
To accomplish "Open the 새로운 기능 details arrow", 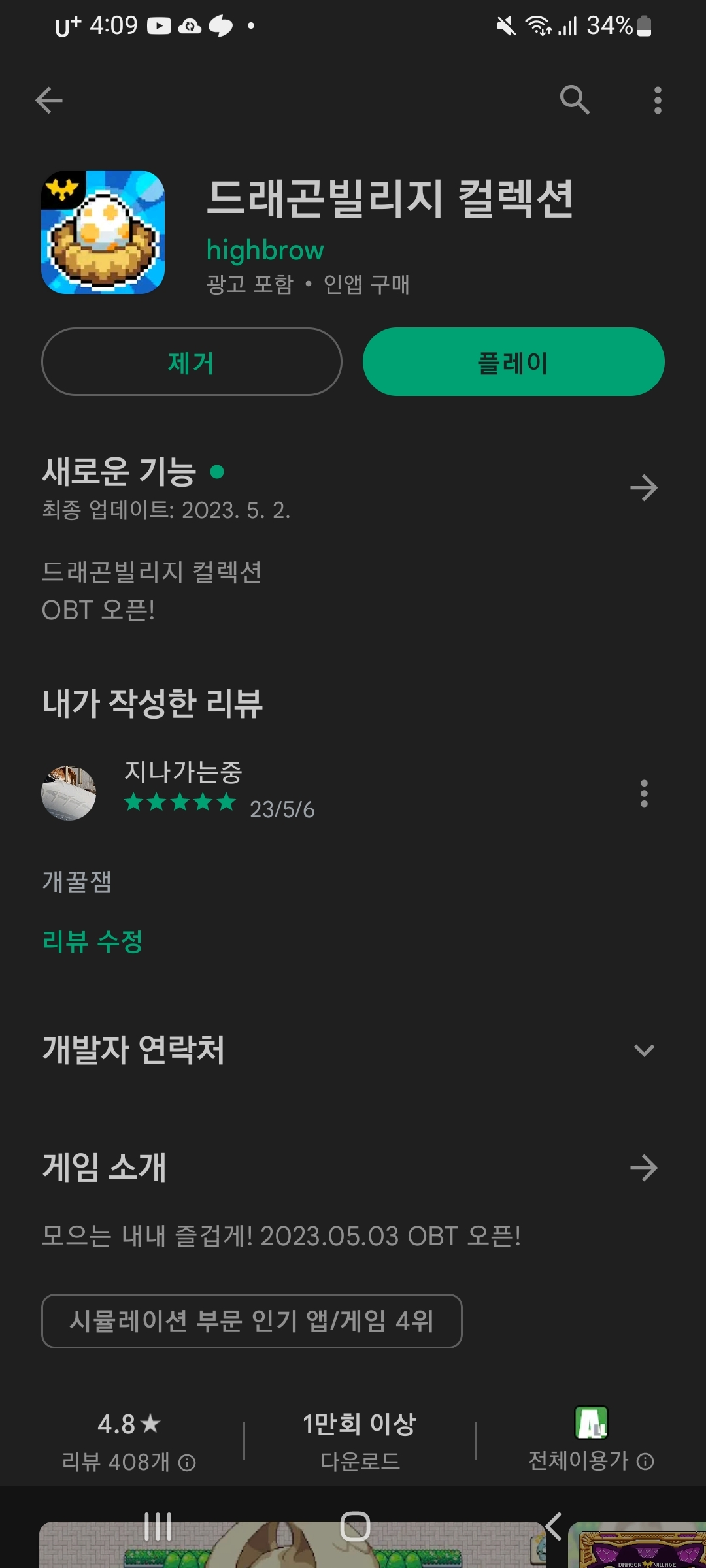I will click(x=643, y=487).
